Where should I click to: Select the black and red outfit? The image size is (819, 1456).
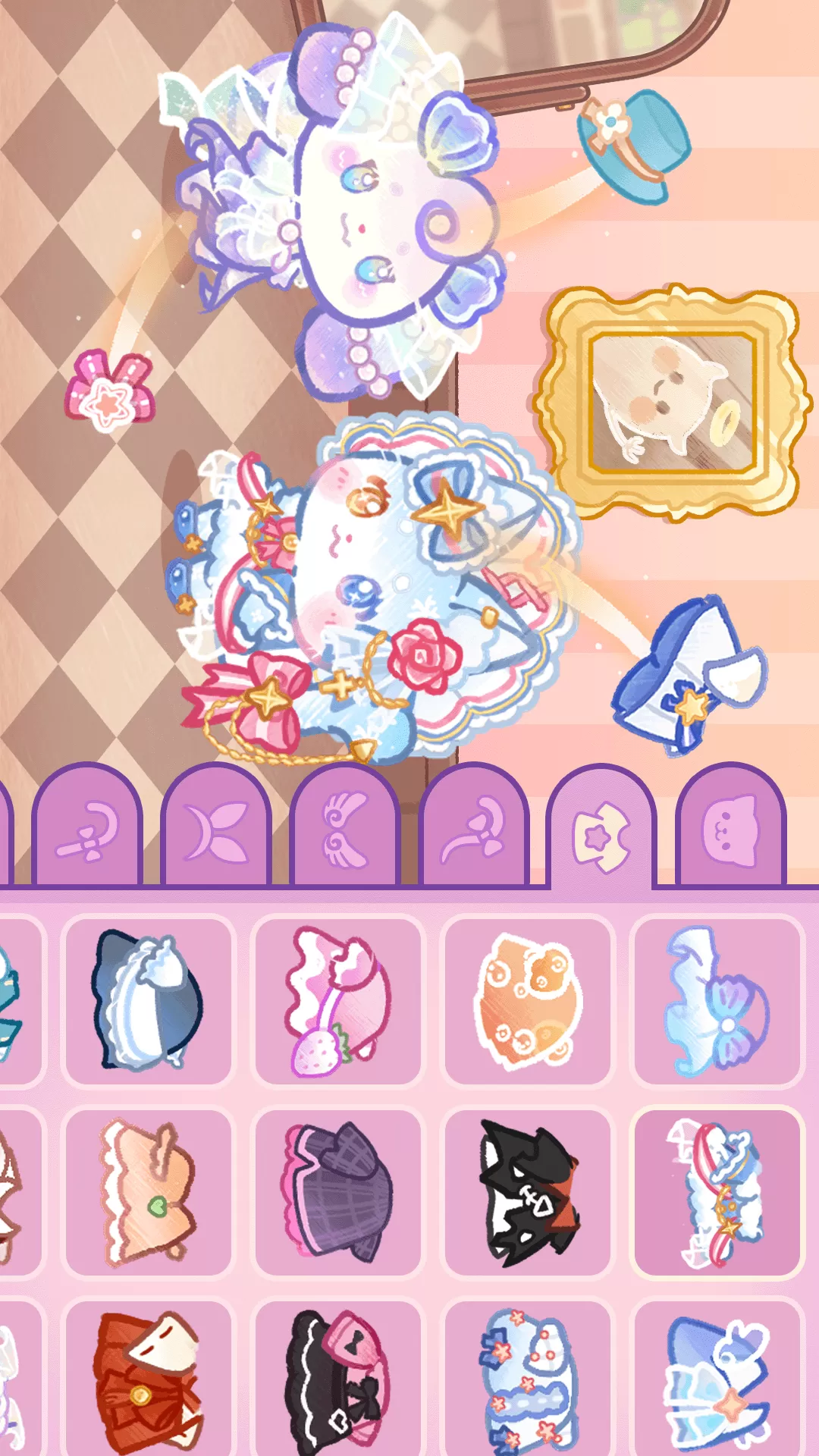tap(527, 1191)
